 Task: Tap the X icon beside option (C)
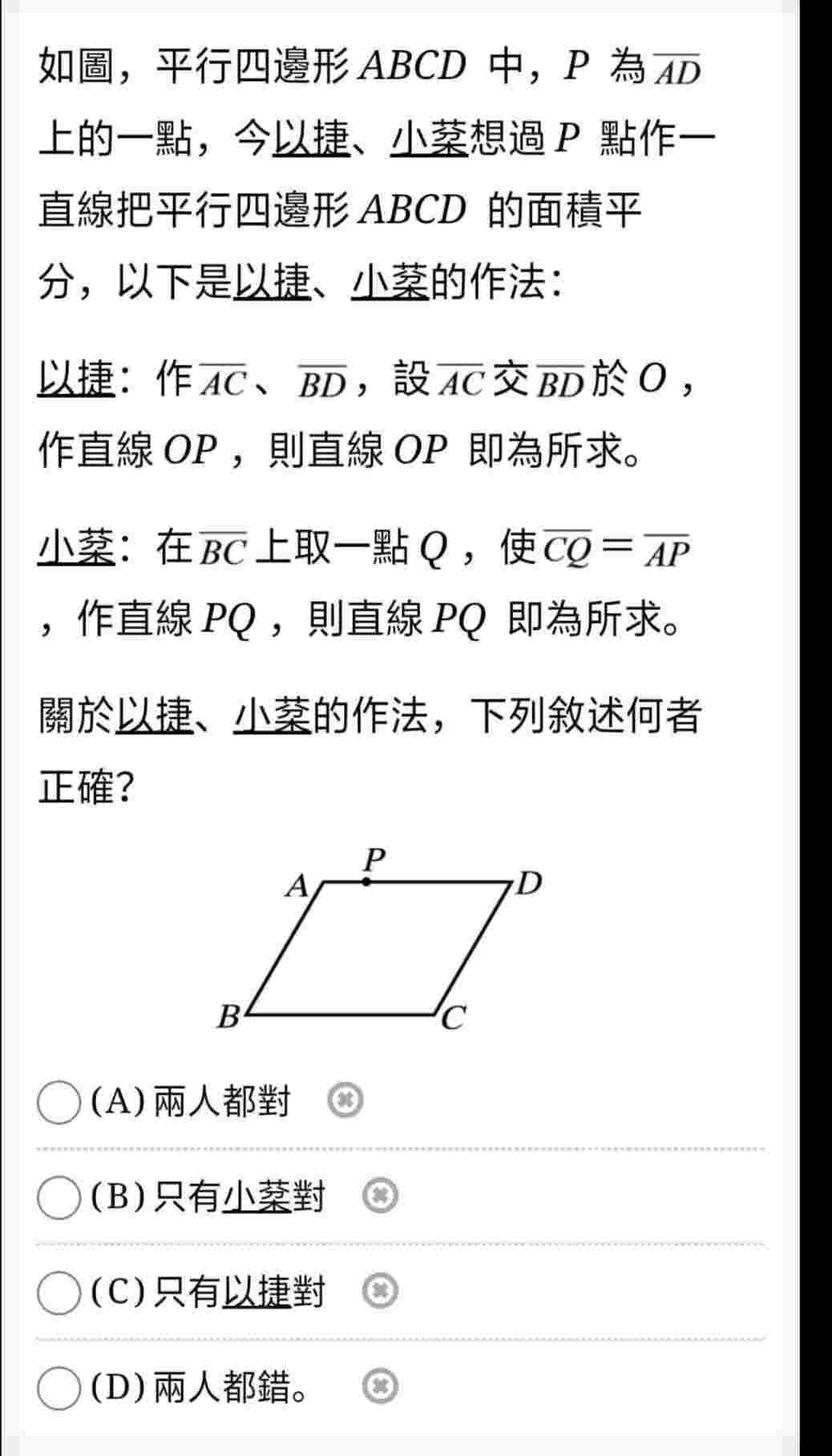click(x=380, y=1291)
